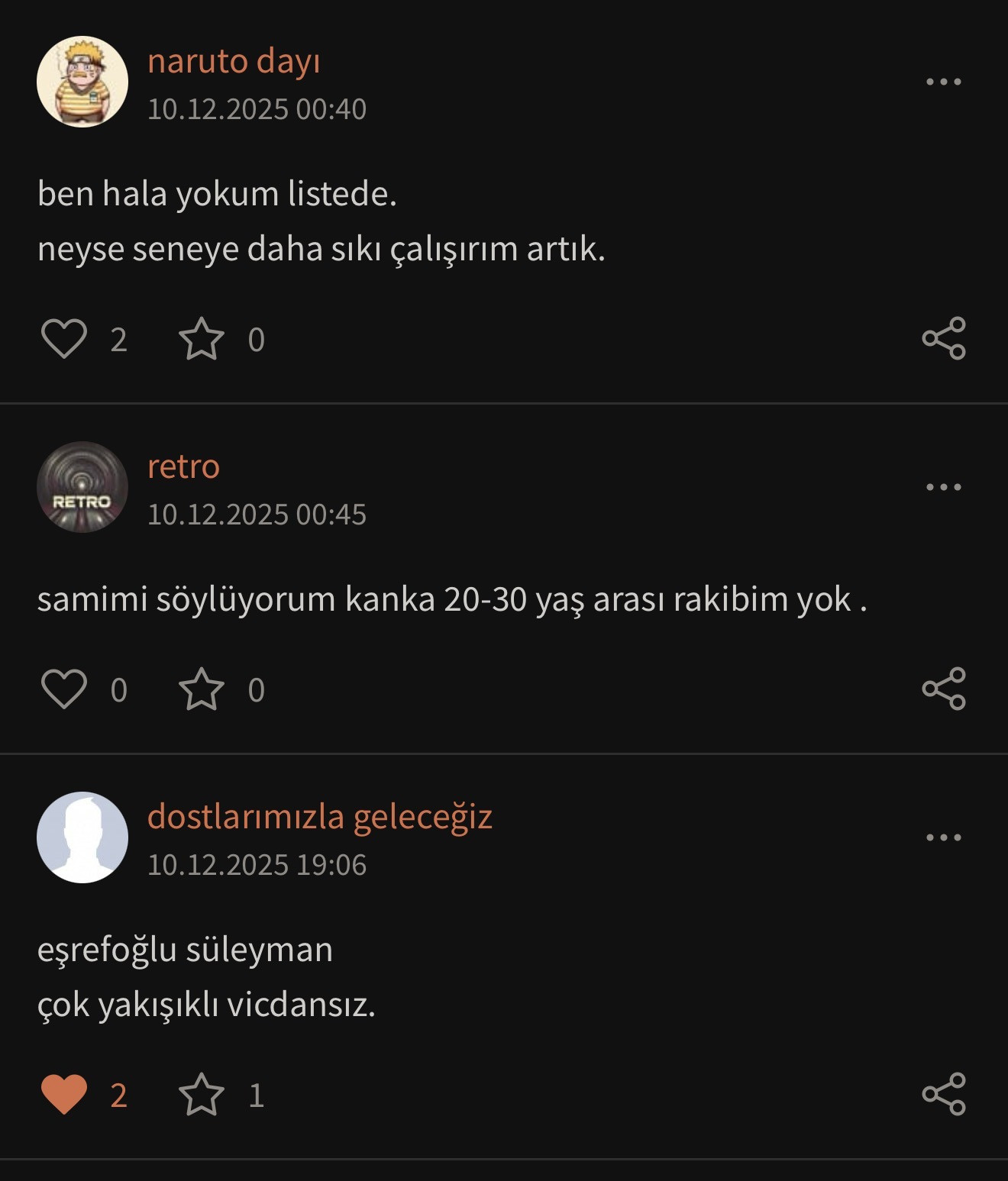Open overflow menu on naruto dayı's entry
The image size is (1008, 1181).
[x=943, y=82]
